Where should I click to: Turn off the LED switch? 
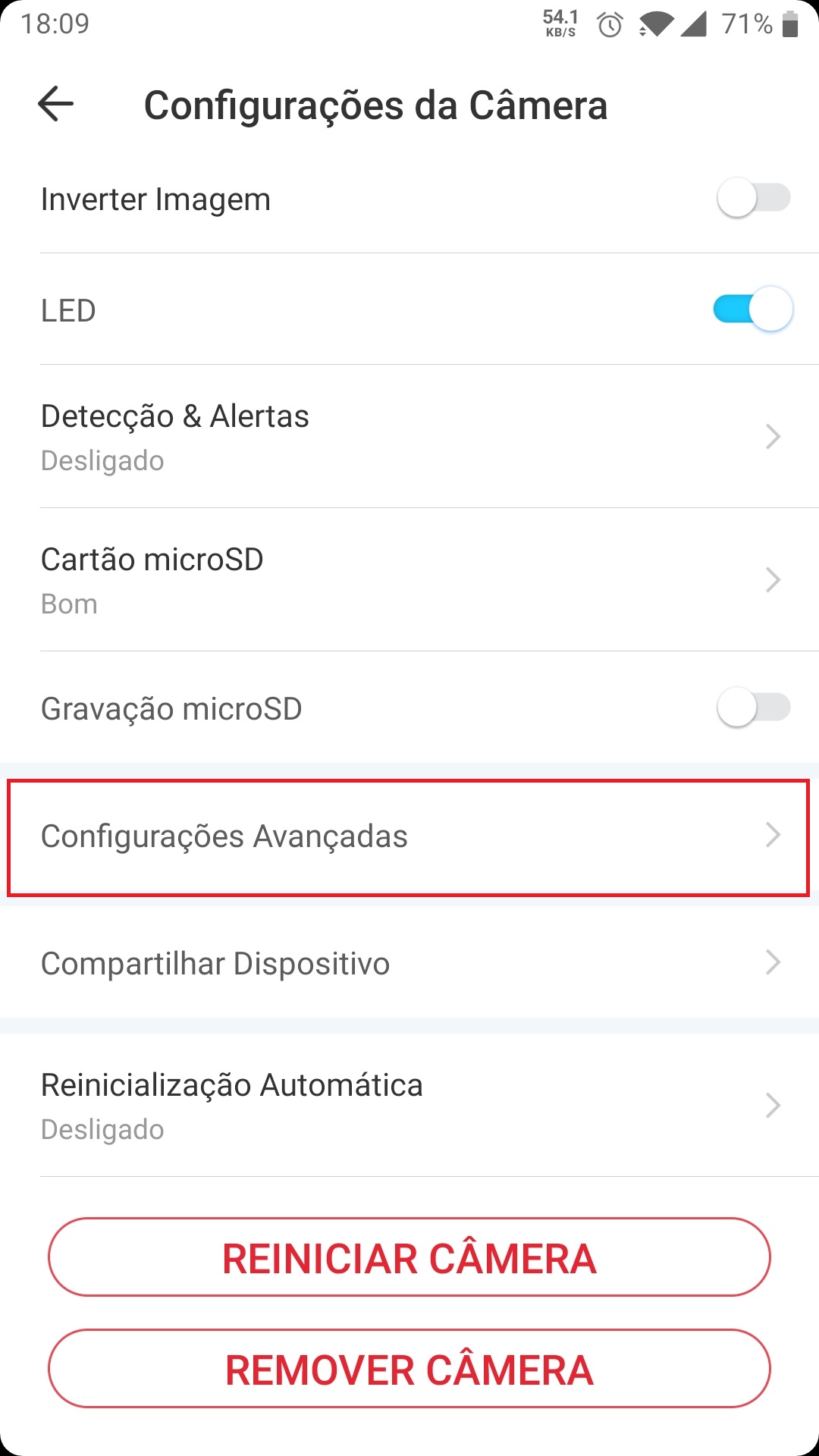pos(753,309)
